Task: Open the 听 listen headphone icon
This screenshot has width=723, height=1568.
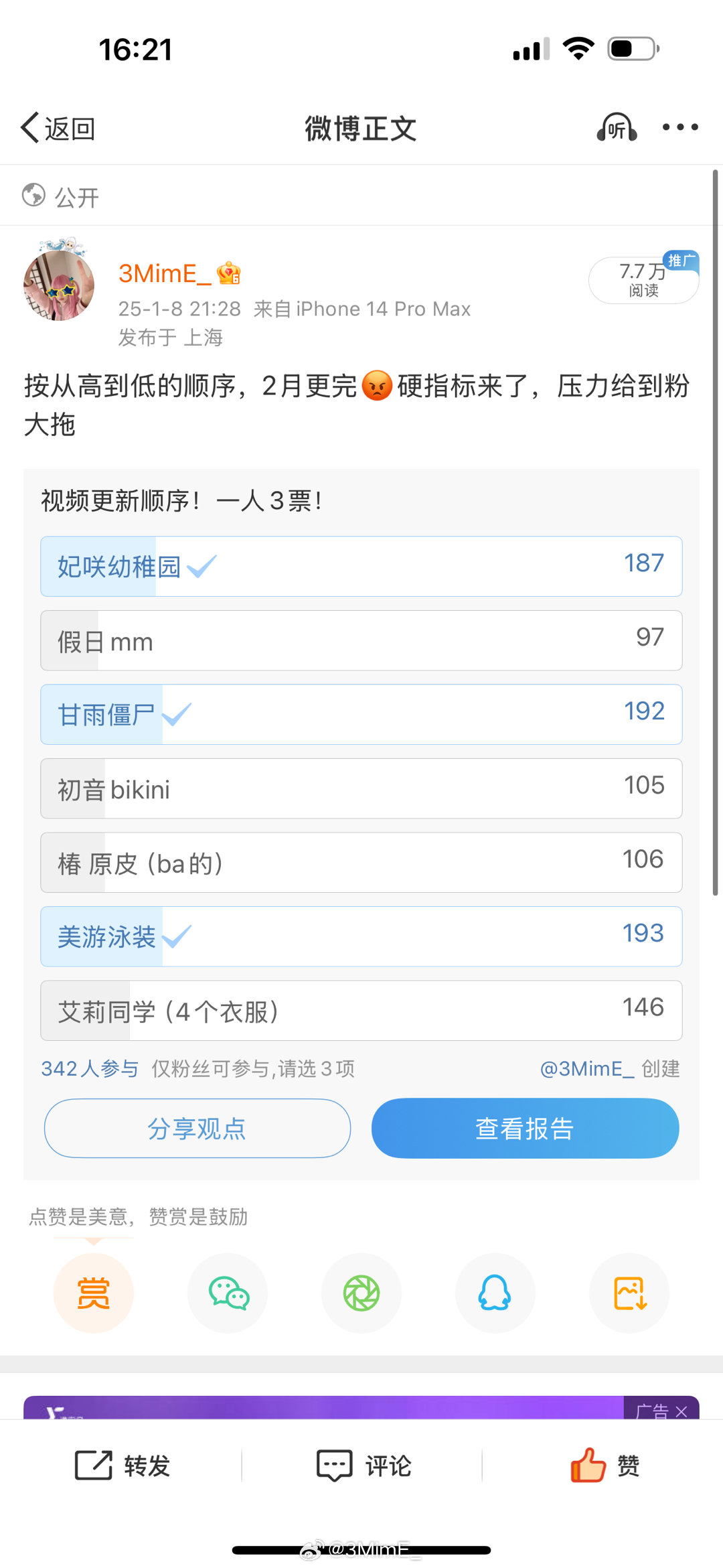Action: click(617, 127)
